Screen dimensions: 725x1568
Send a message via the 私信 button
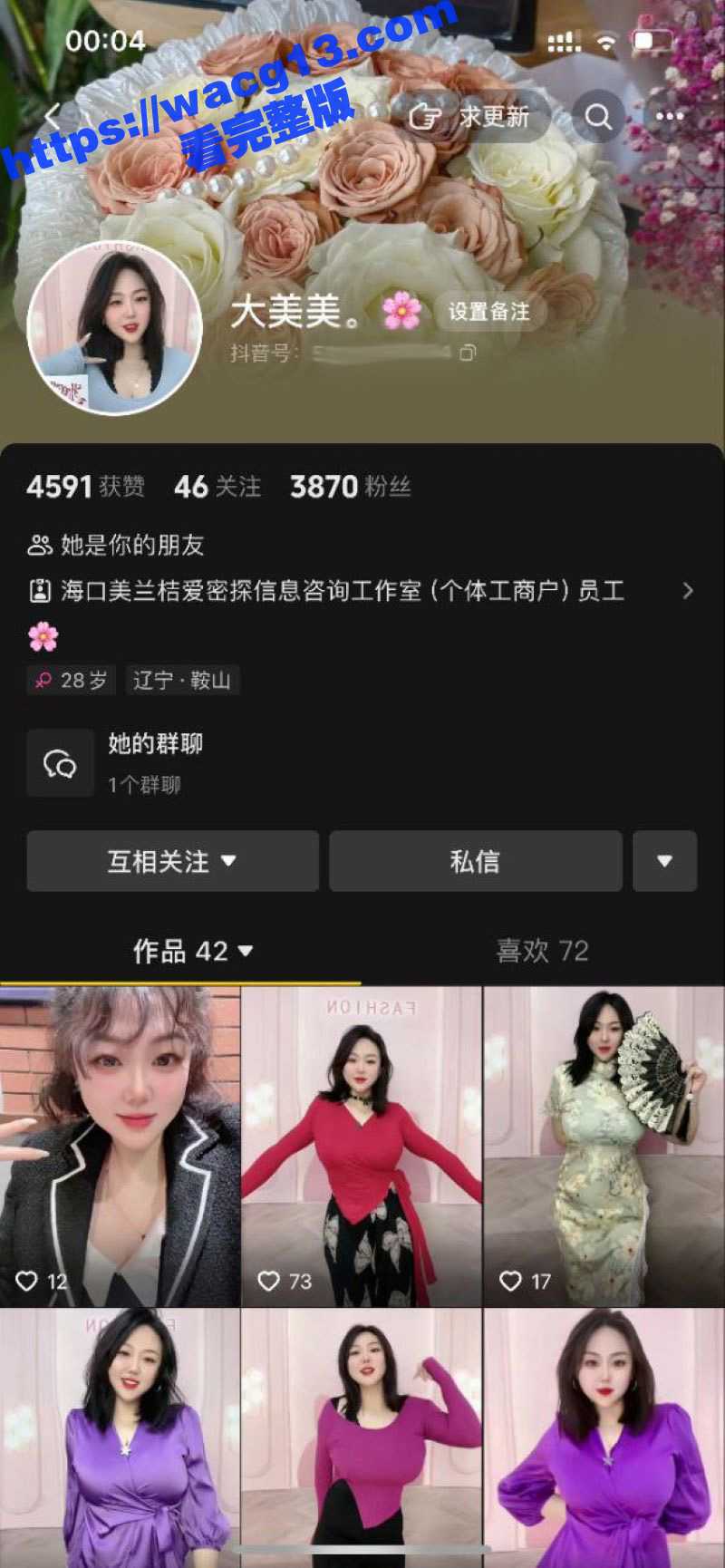(x=476, y=862)
